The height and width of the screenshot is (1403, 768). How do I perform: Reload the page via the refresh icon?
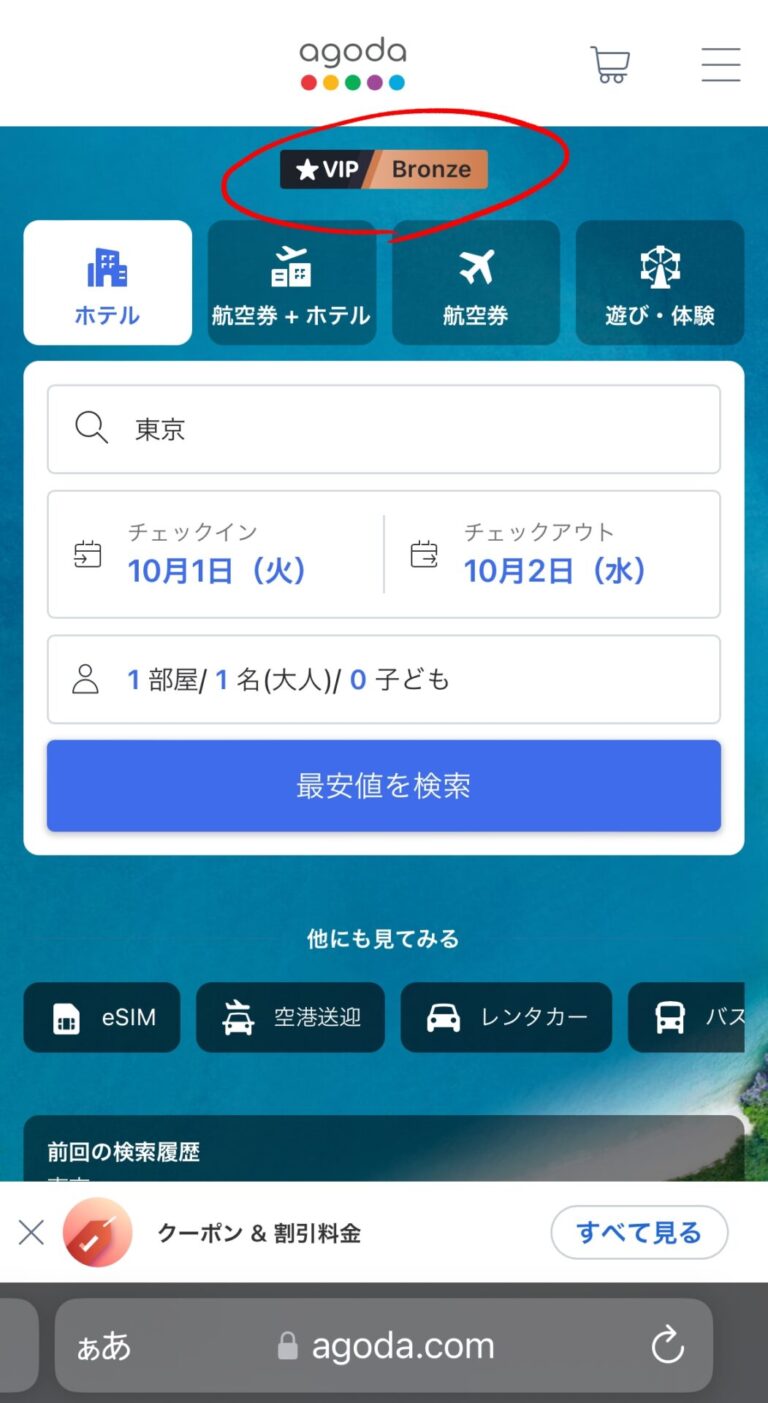[668, 1345]
